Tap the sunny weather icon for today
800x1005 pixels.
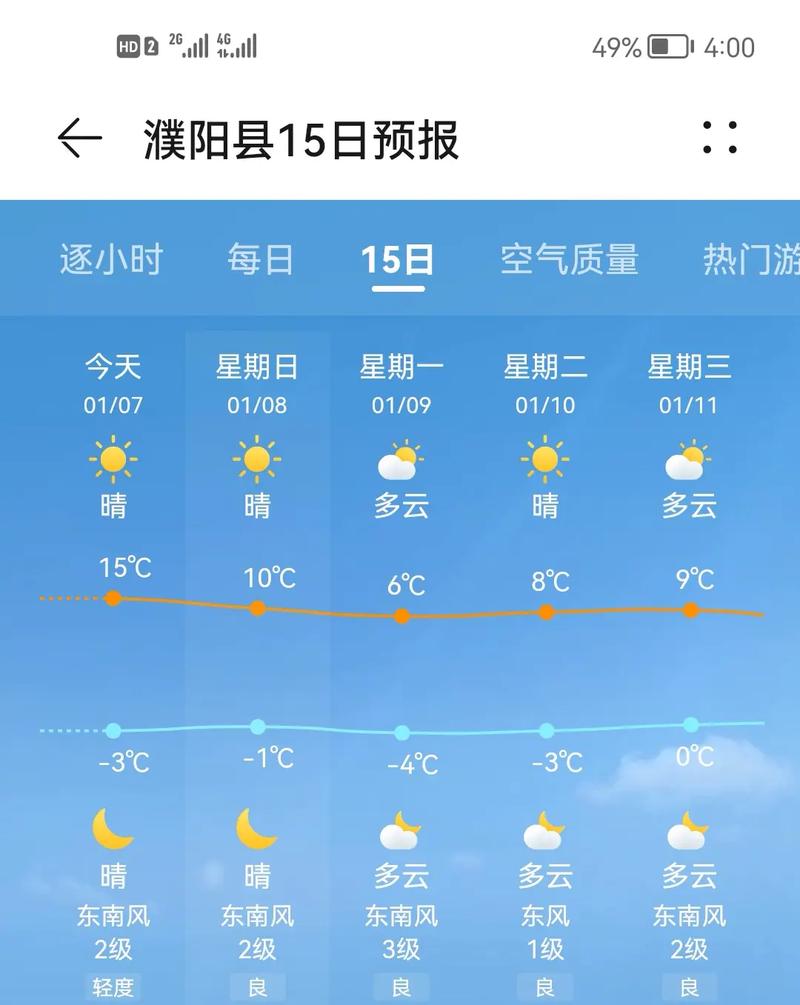click(x=115, y=460)
